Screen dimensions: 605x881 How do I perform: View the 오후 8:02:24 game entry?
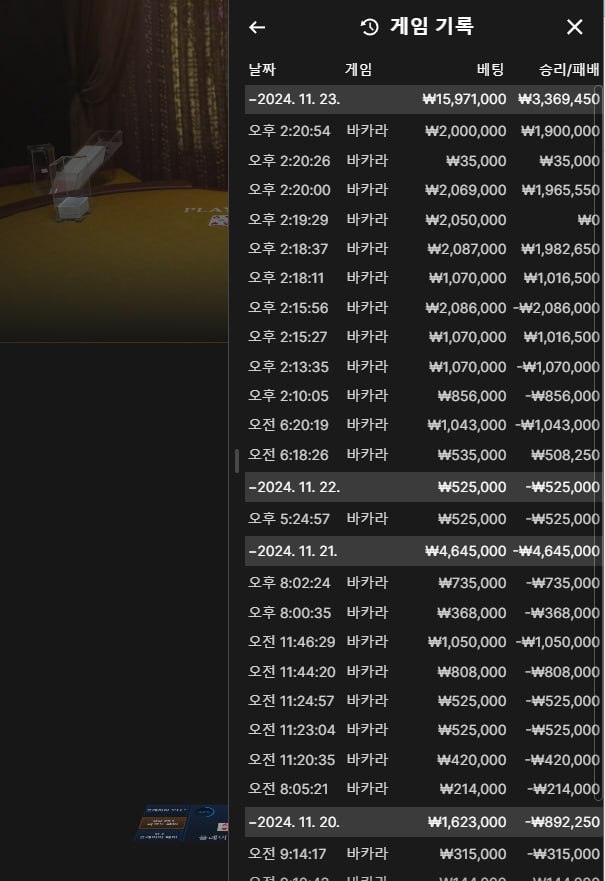click(420, 583)
